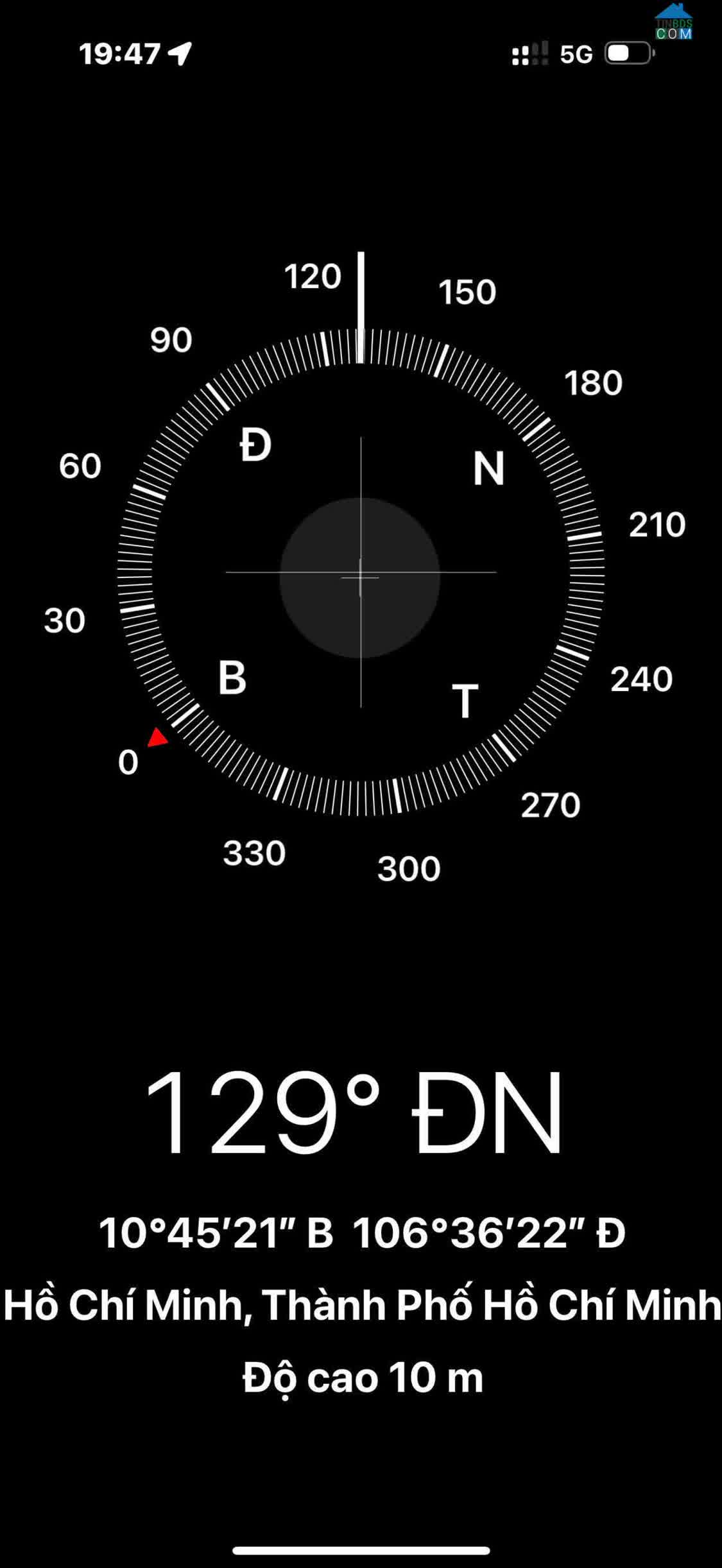722x1568 pixels.
Task: Open coordinates 10°45′21″ B 106°36′22″ Đ in Maps
Action: pyautogui.click(x=361, y=1234)
